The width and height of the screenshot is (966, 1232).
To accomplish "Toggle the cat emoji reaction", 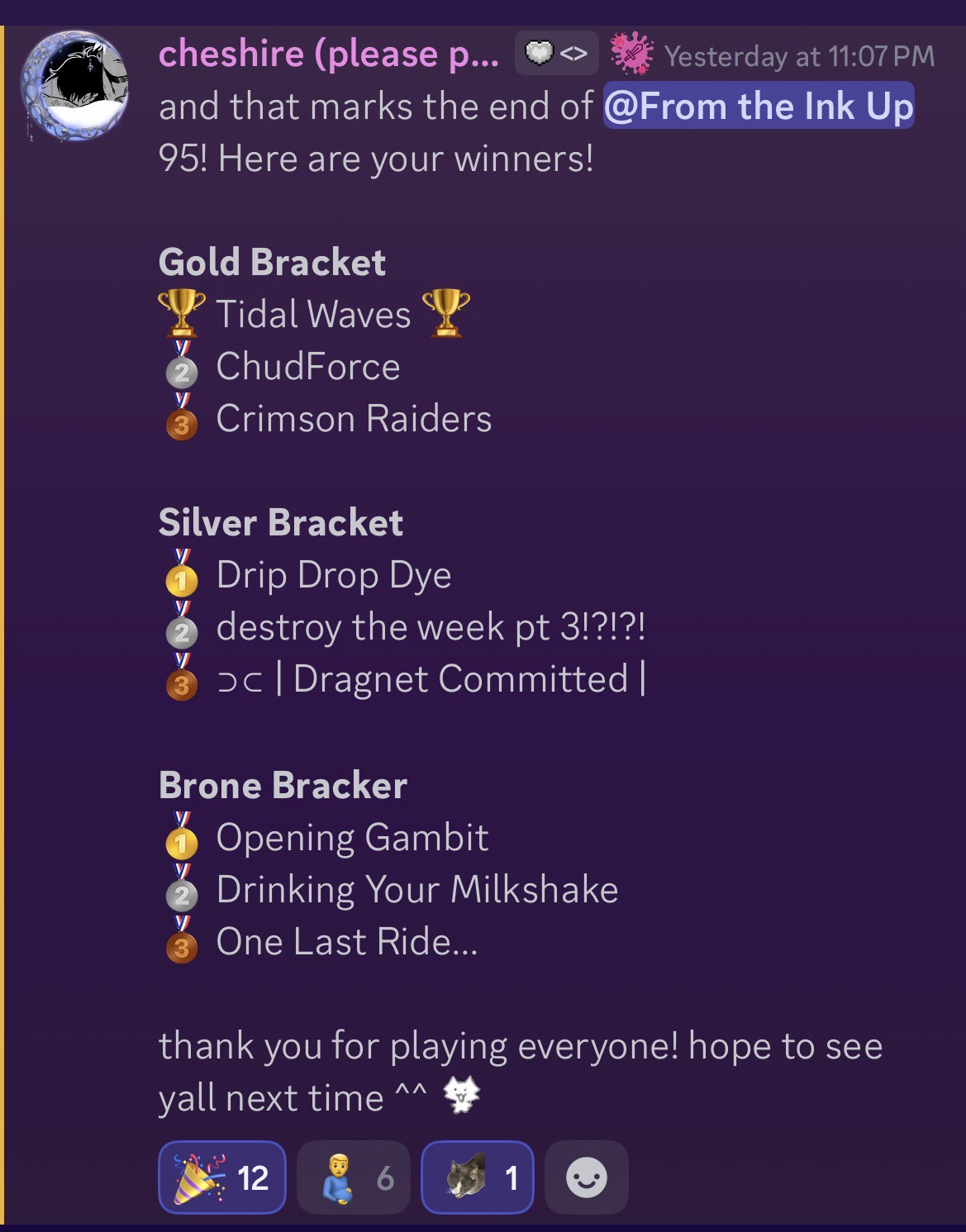I will point(477,1177).
